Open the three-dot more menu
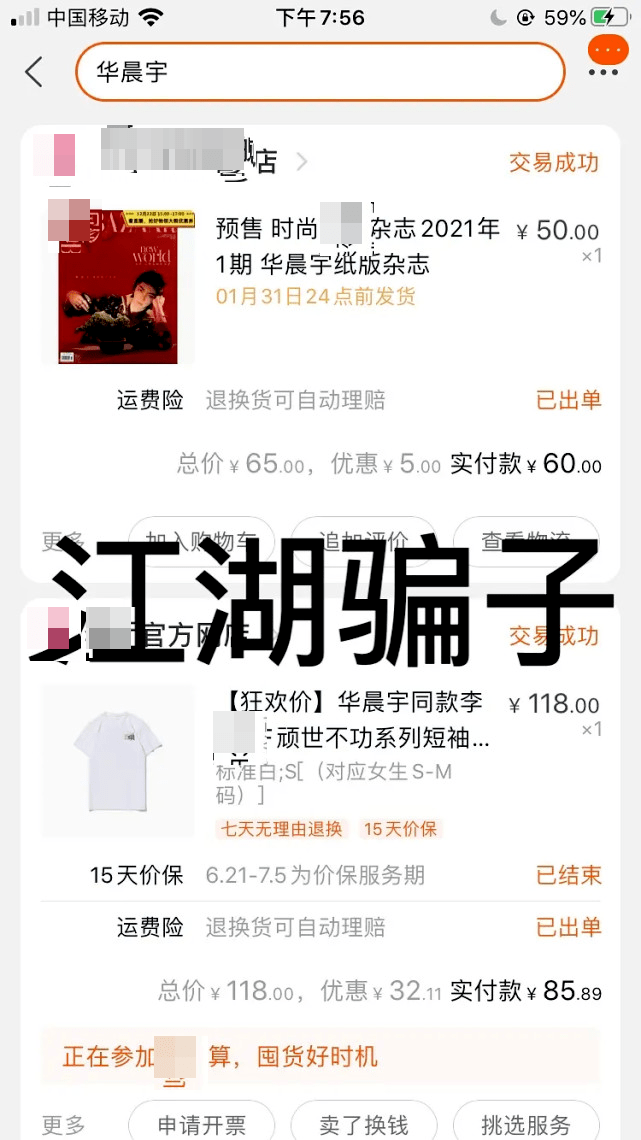 point(605,72)
